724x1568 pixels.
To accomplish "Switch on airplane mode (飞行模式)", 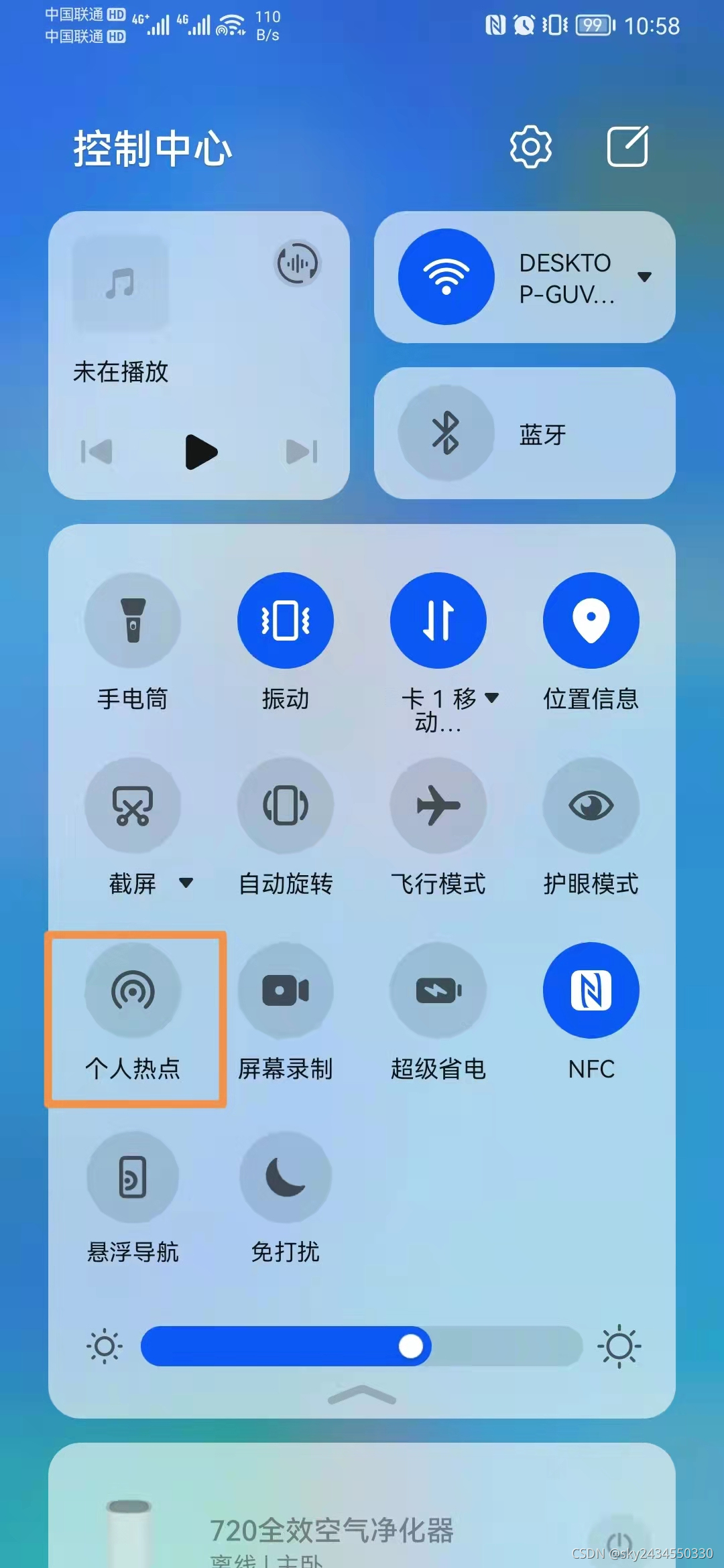I will click(x=438, y=805).
